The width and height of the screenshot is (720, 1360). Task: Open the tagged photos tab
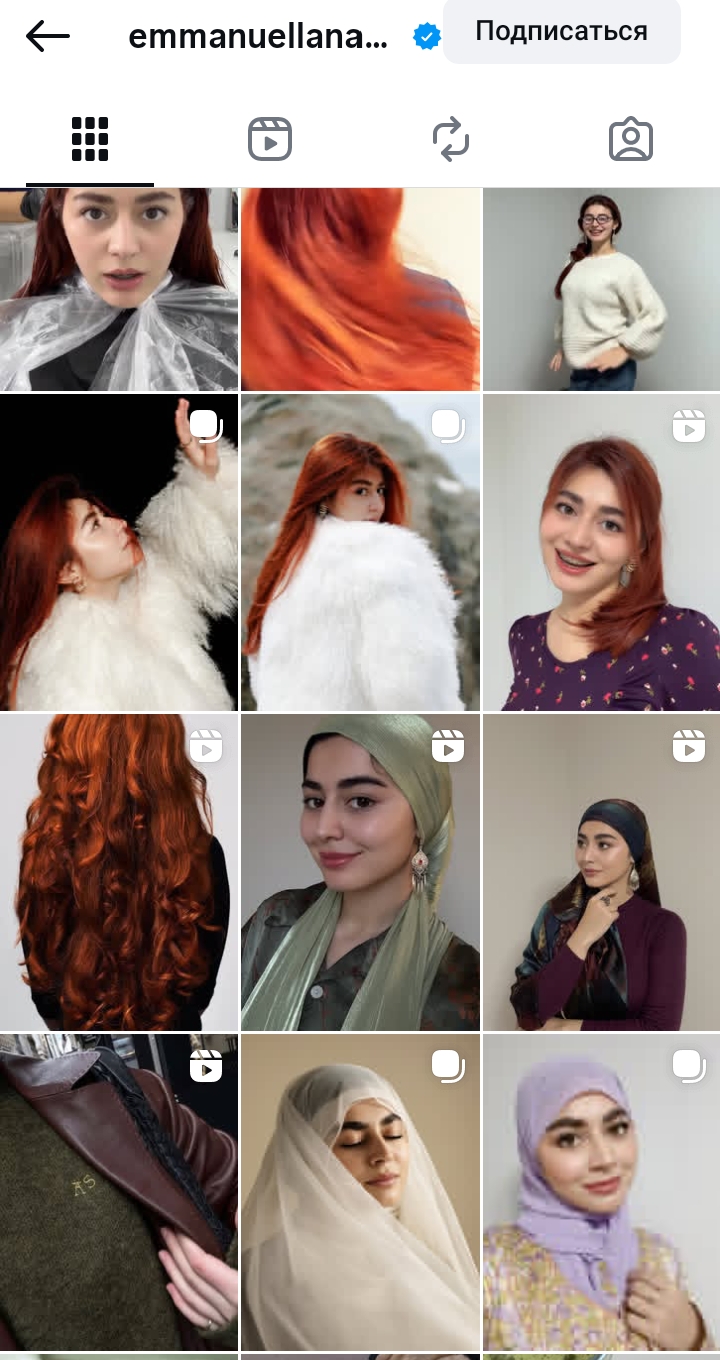(630, 139)
